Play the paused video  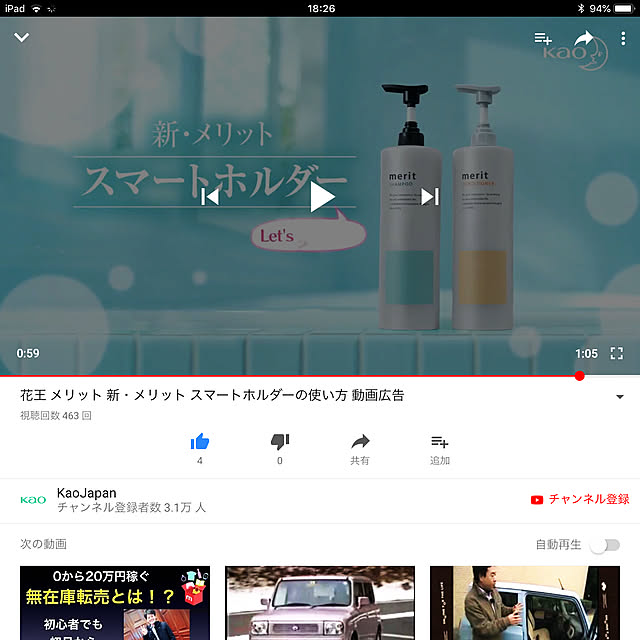(321, 197)
